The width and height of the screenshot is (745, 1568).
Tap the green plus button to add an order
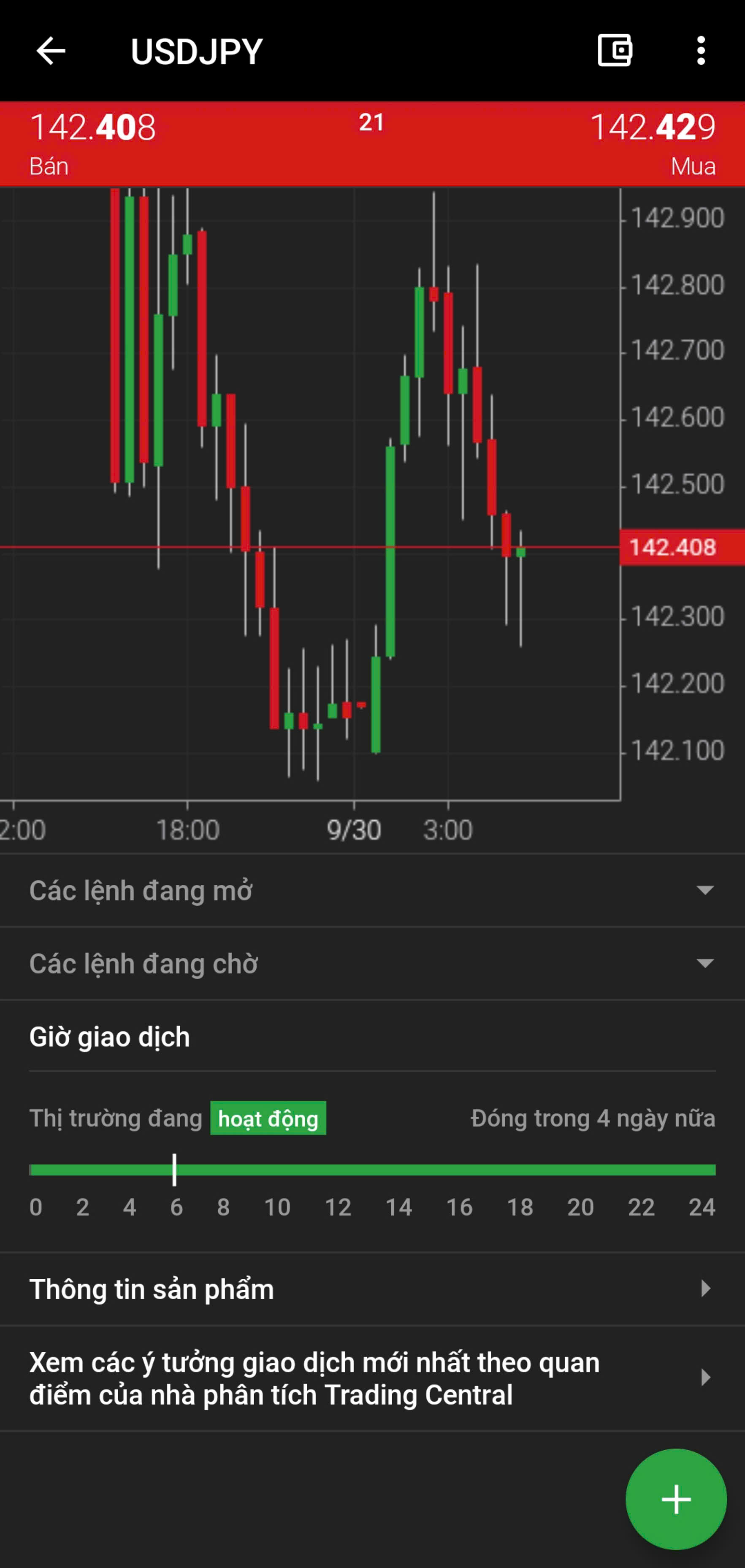(676, 1499)
